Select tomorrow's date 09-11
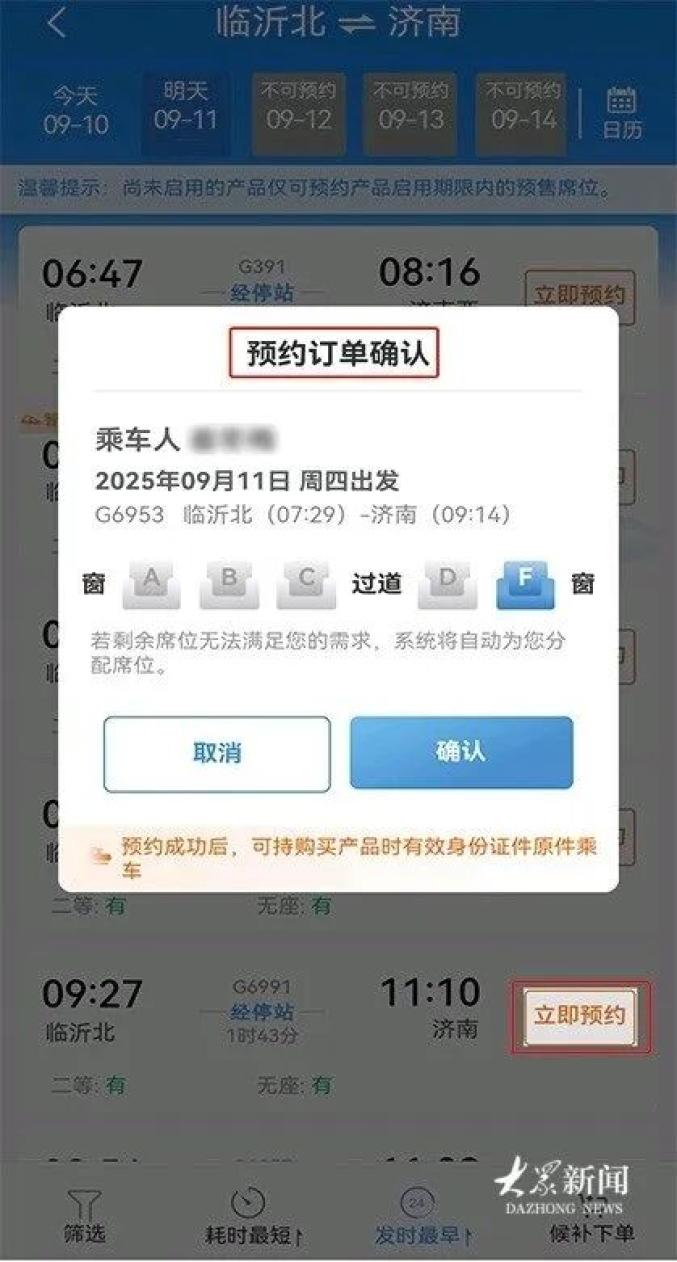Screen dimensions: 677x1262 [x=186, y=108]
